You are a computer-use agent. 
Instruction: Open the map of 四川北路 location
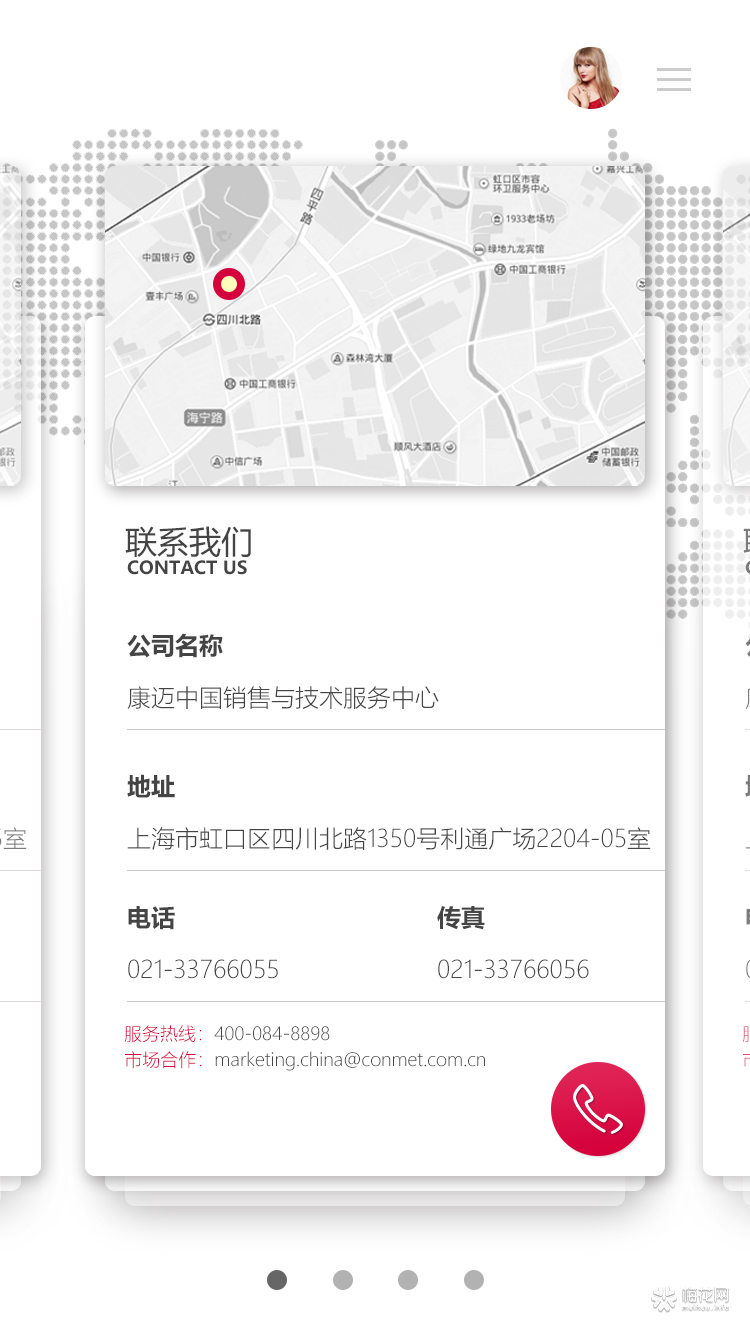coord(374,326)
